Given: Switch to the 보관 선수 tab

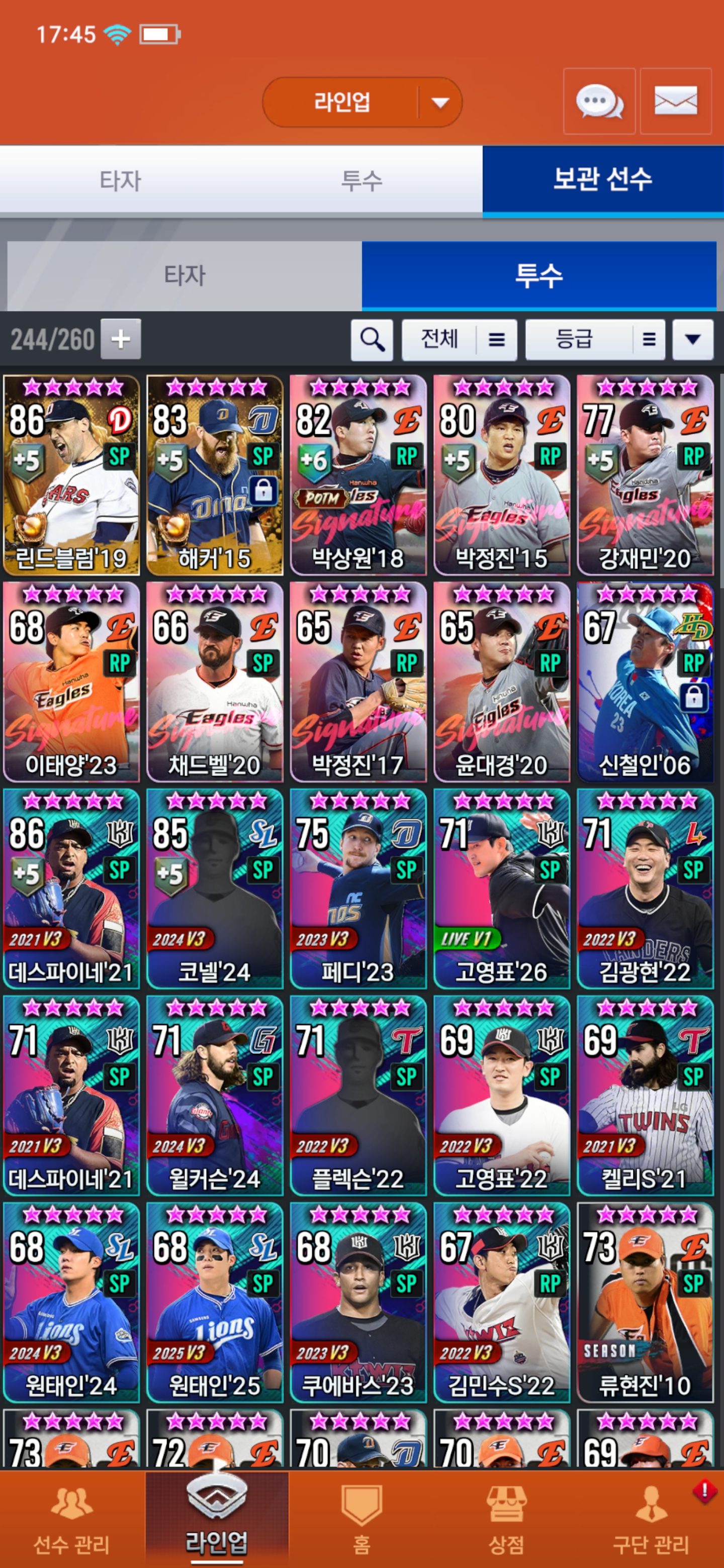Looking at the screenshot, I should 603,179.
